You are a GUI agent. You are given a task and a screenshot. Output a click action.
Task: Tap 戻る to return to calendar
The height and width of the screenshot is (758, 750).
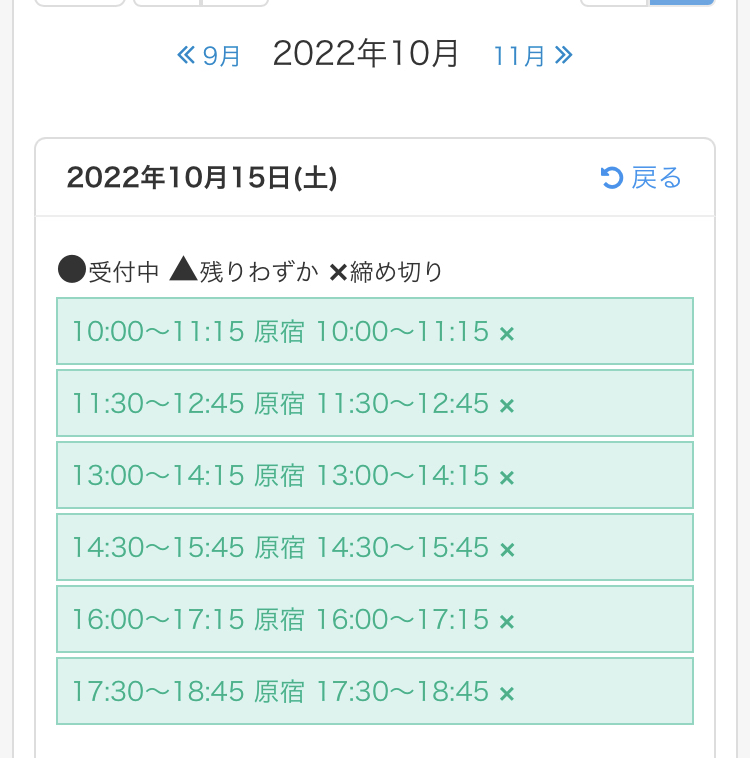641,178
